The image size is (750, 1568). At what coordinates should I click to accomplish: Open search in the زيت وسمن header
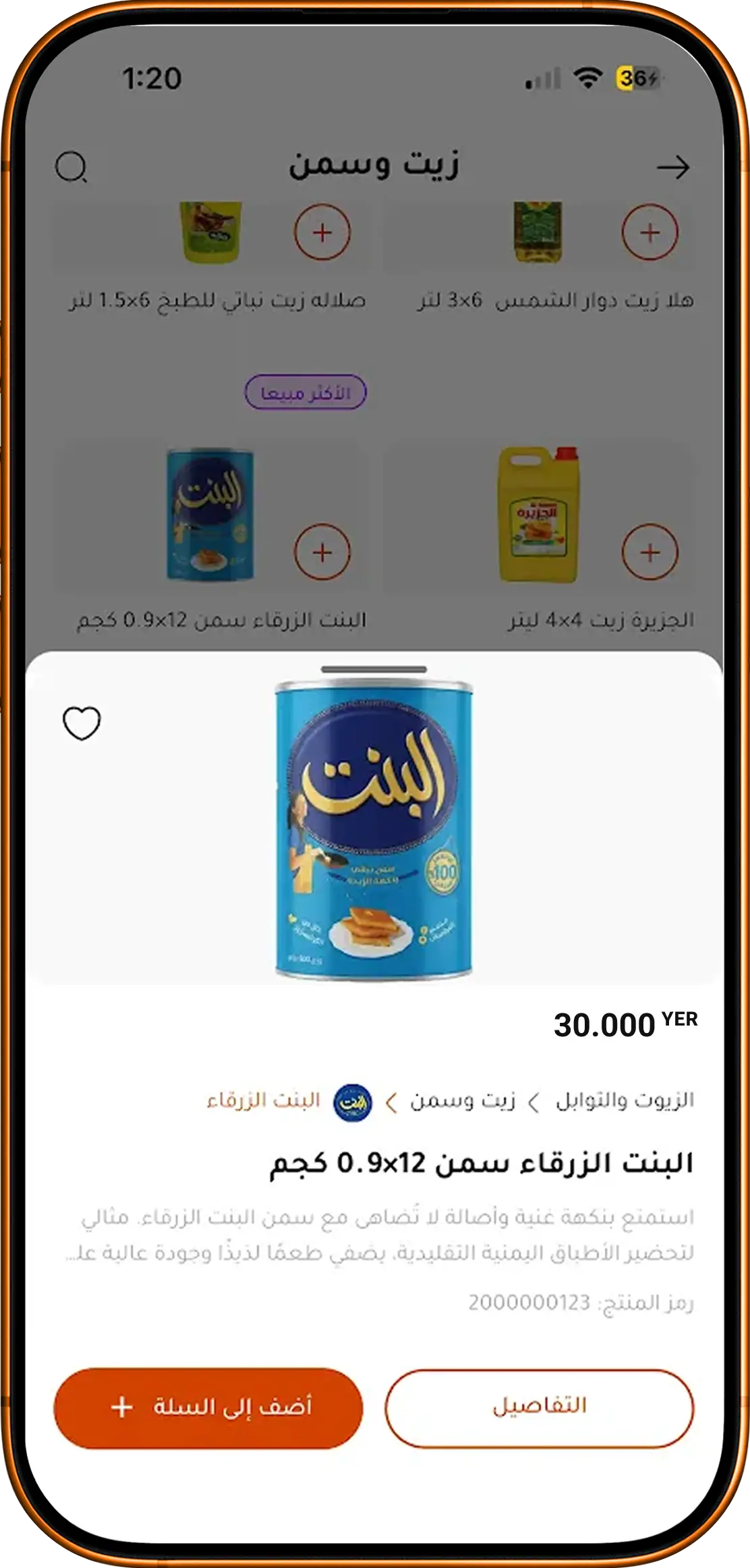(x=71, y=167)
